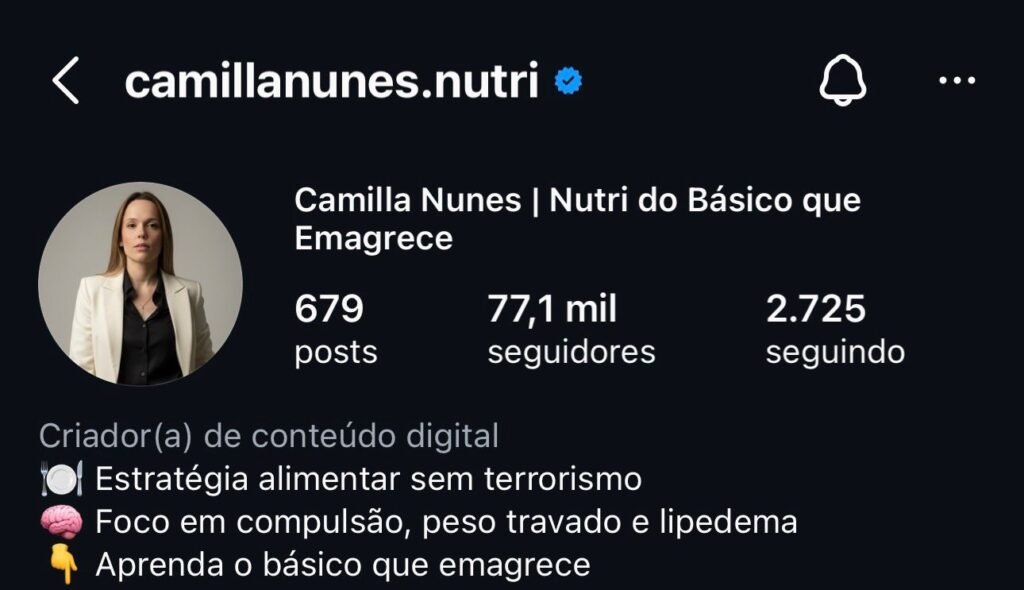1024x590 pixels.
Task: Go back using the arrow
Action: click(x=65, y=81)
